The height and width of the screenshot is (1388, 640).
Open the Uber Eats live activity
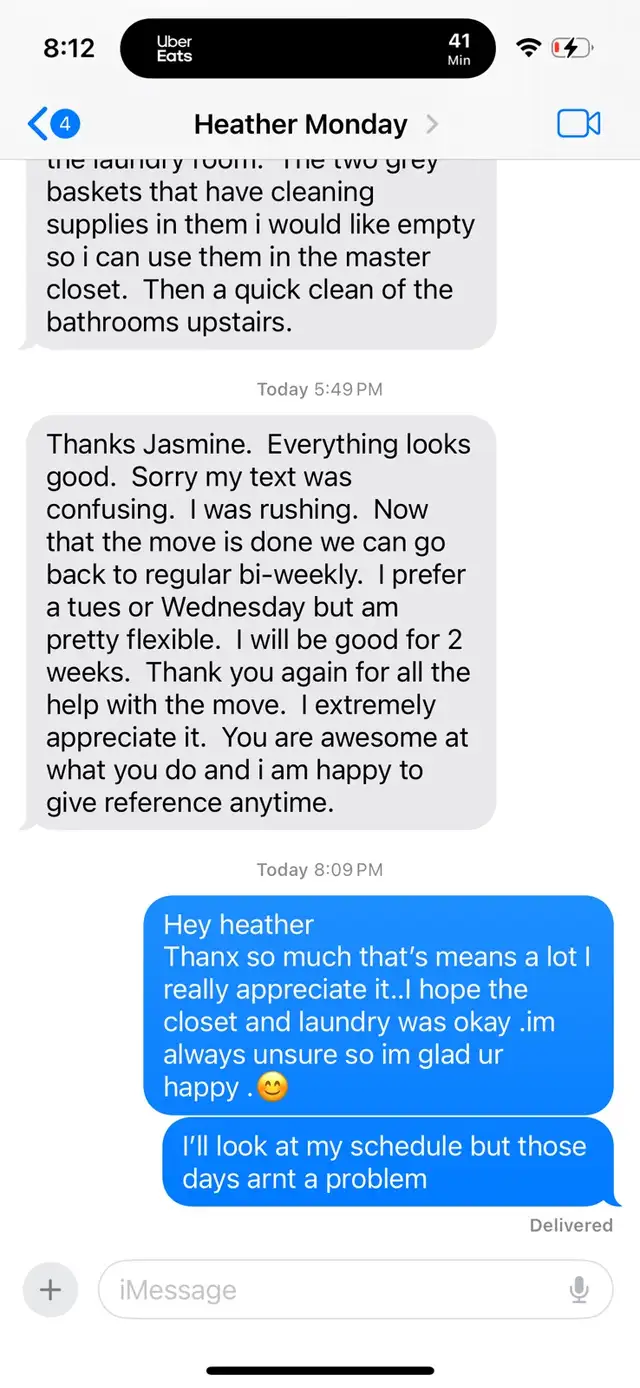coord(307,47)
